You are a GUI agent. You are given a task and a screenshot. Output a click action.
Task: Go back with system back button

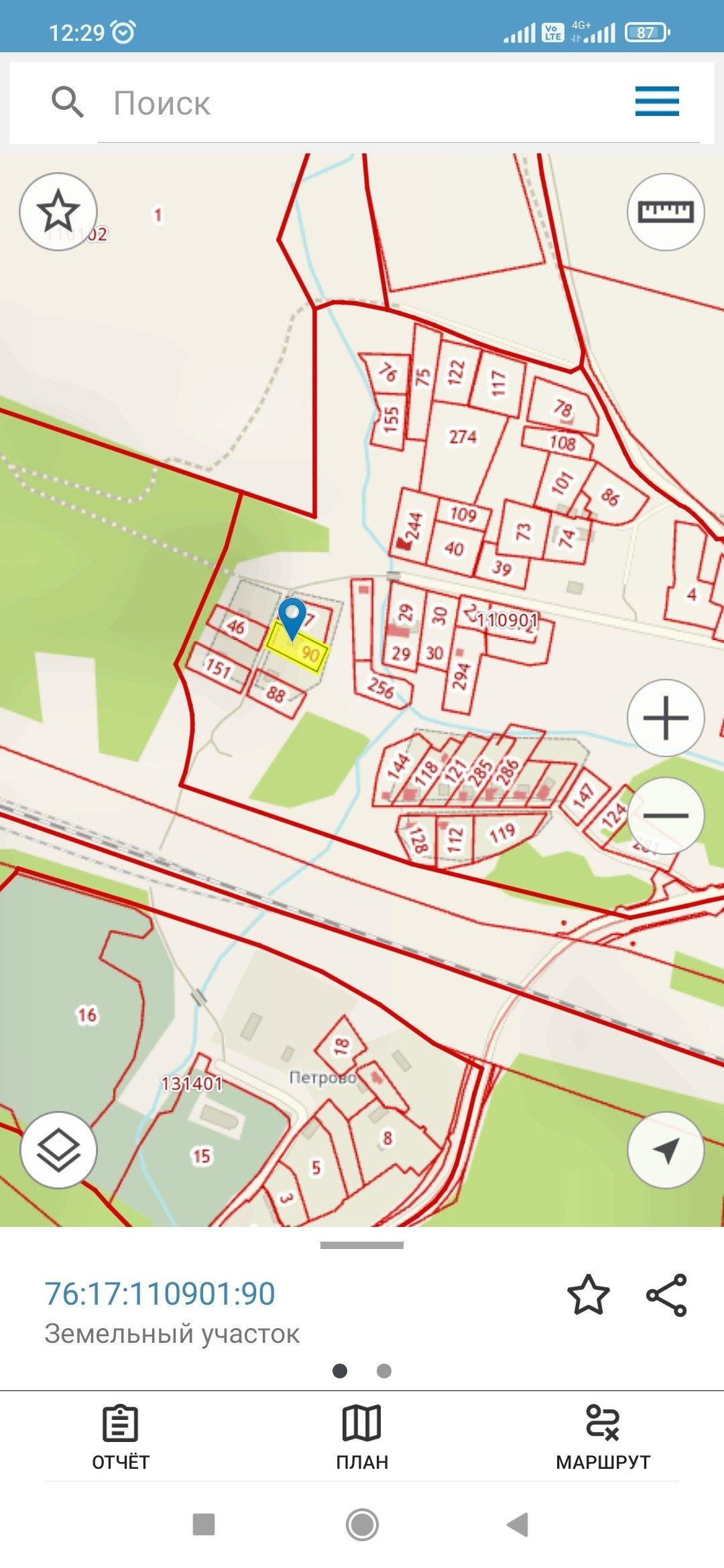pyautogui.click(x=518, y=1524)
